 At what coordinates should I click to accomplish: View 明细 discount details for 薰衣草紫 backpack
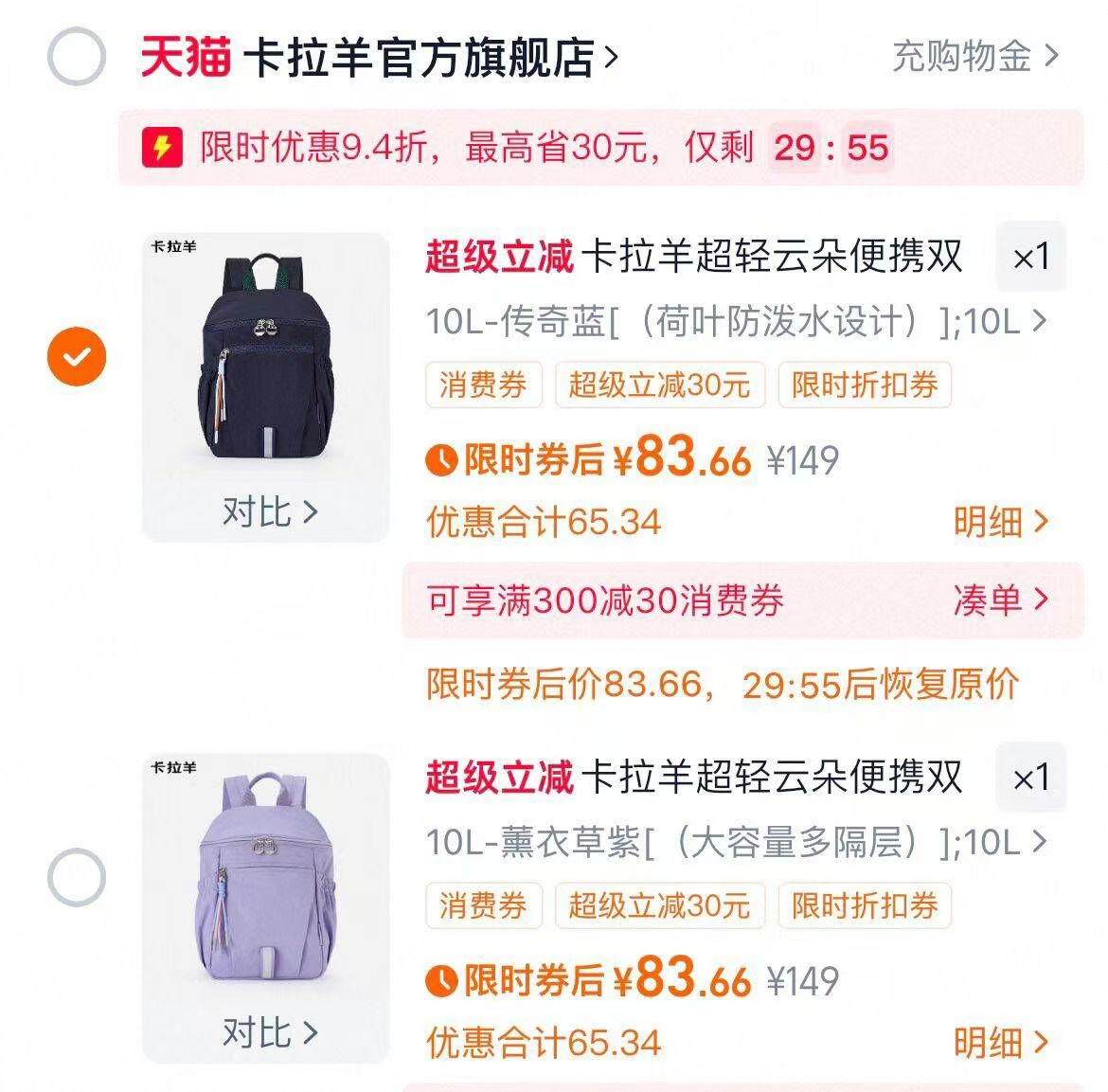click(x=1000, y=1043)
